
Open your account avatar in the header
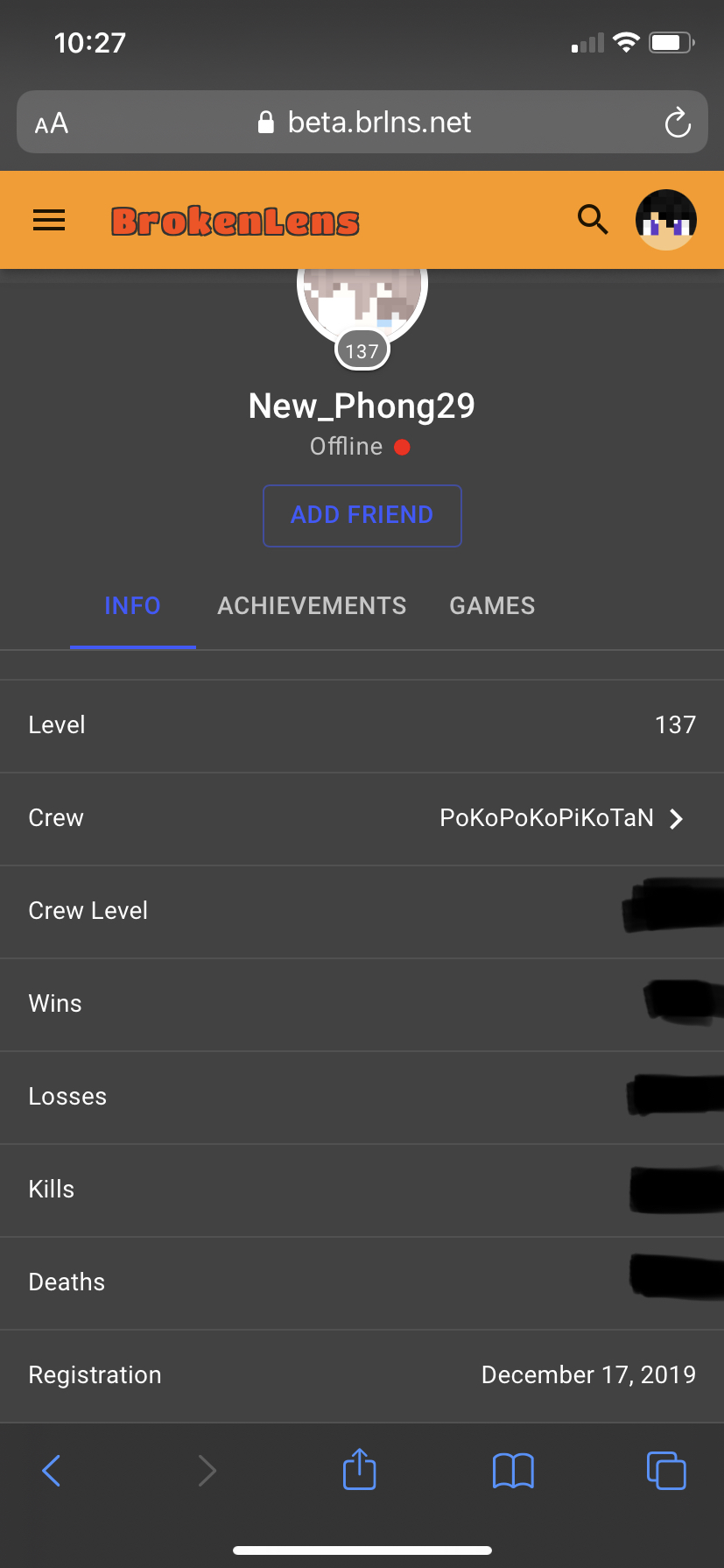tap(665, 220)
